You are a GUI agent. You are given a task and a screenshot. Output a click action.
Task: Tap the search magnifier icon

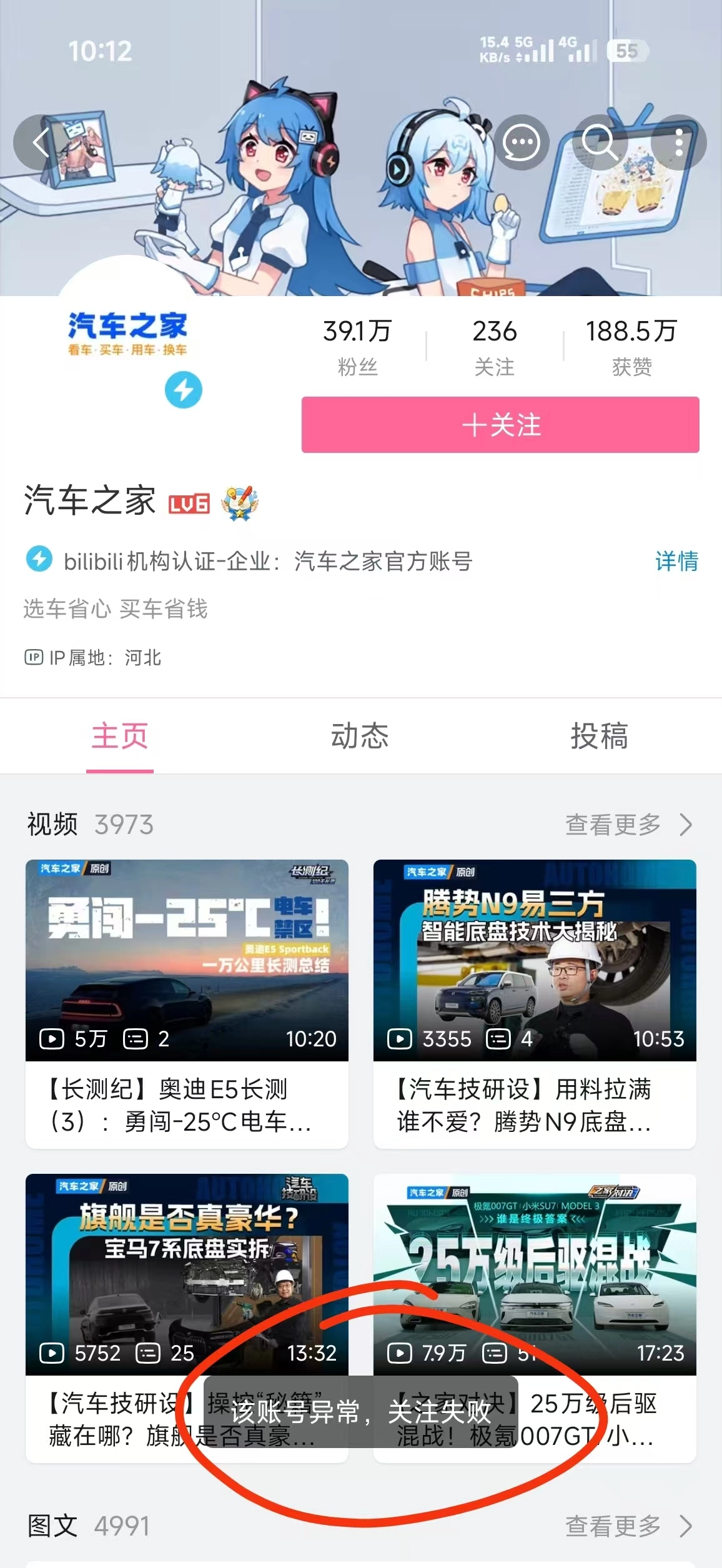point(600,142)
